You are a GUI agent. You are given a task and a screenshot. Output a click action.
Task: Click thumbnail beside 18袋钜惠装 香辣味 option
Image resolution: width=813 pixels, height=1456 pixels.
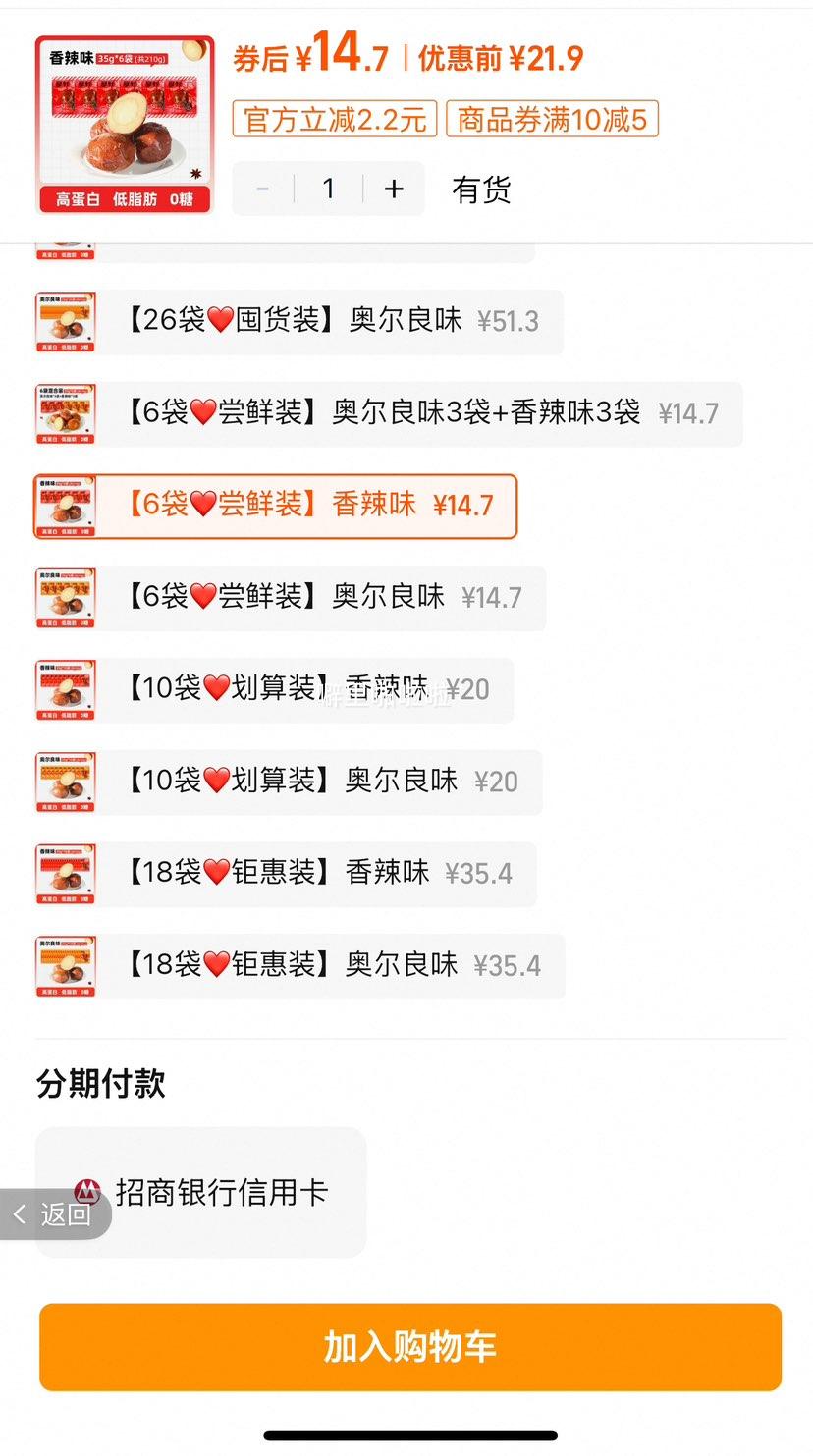tap(65, 874)
